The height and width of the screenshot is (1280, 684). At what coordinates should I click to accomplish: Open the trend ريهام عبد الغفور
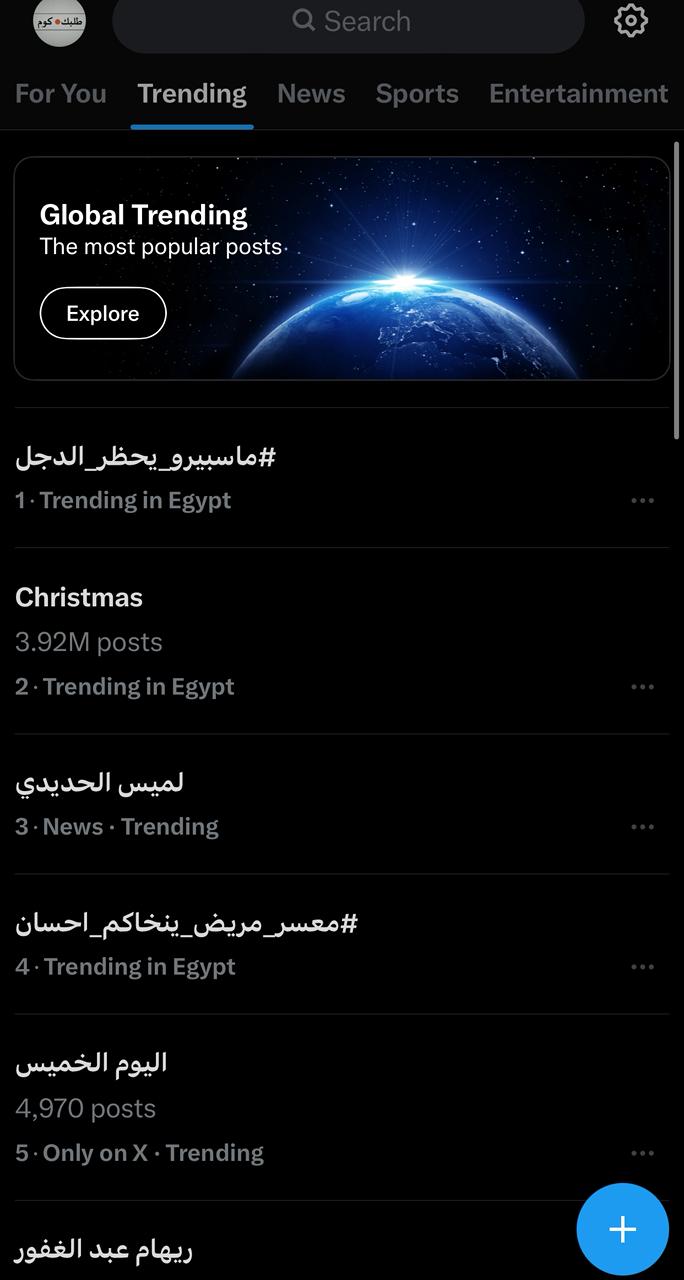click(104, 1250)
